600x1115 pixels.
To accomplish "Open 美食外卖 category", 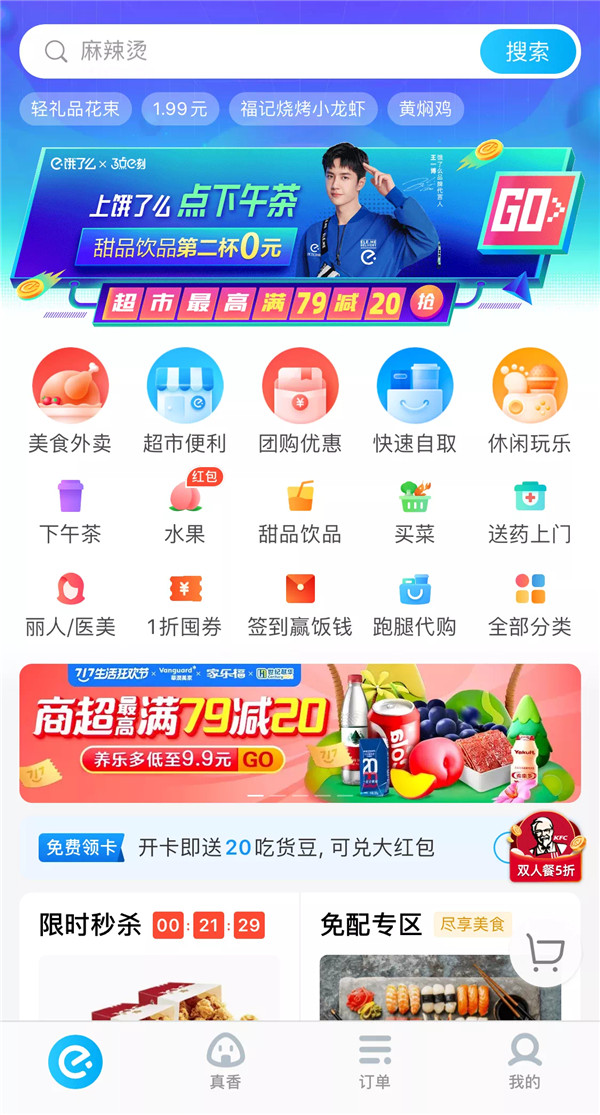I will coord(70,400).
